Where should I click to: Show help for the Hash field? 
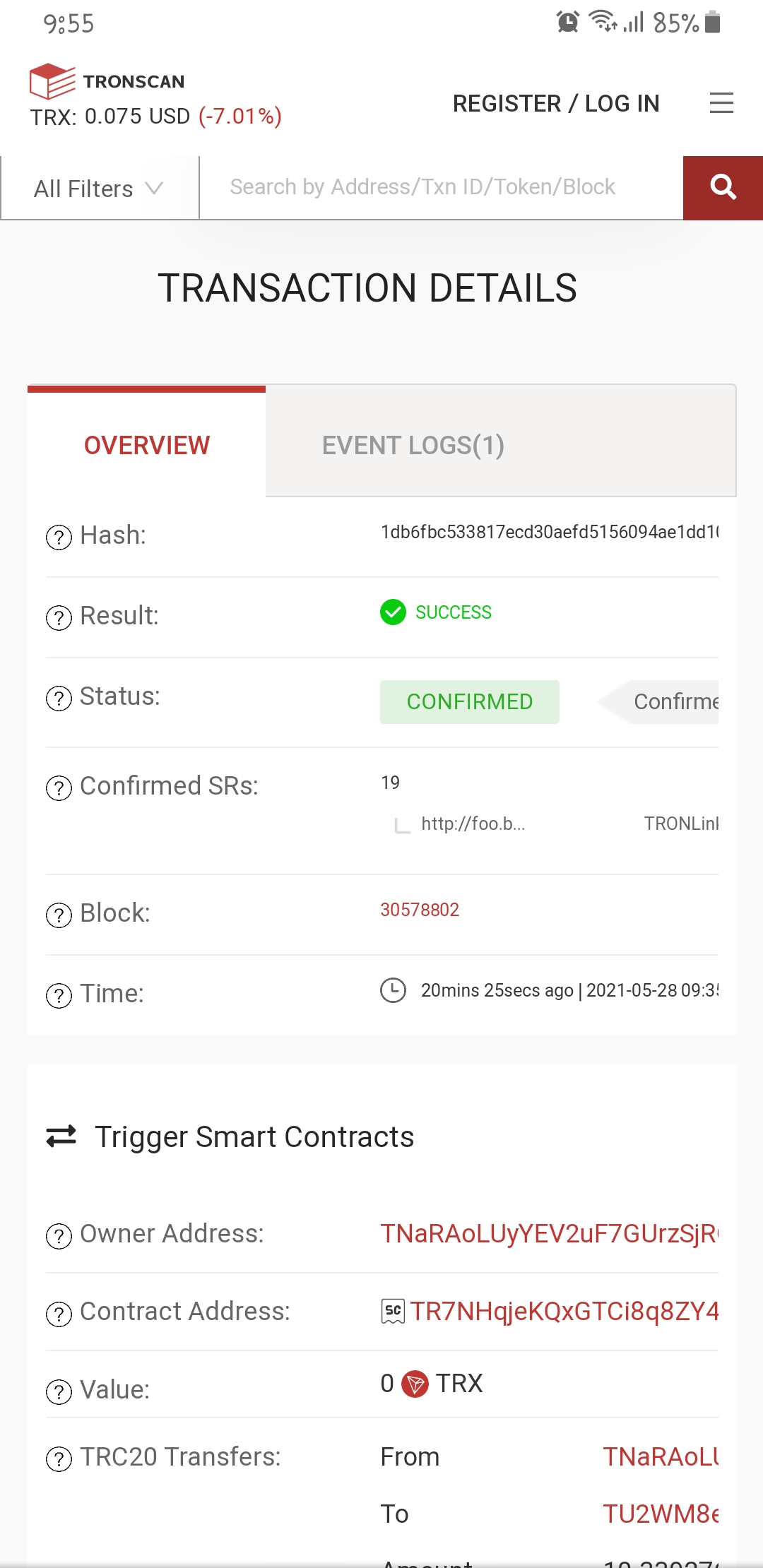click(59, 537)
